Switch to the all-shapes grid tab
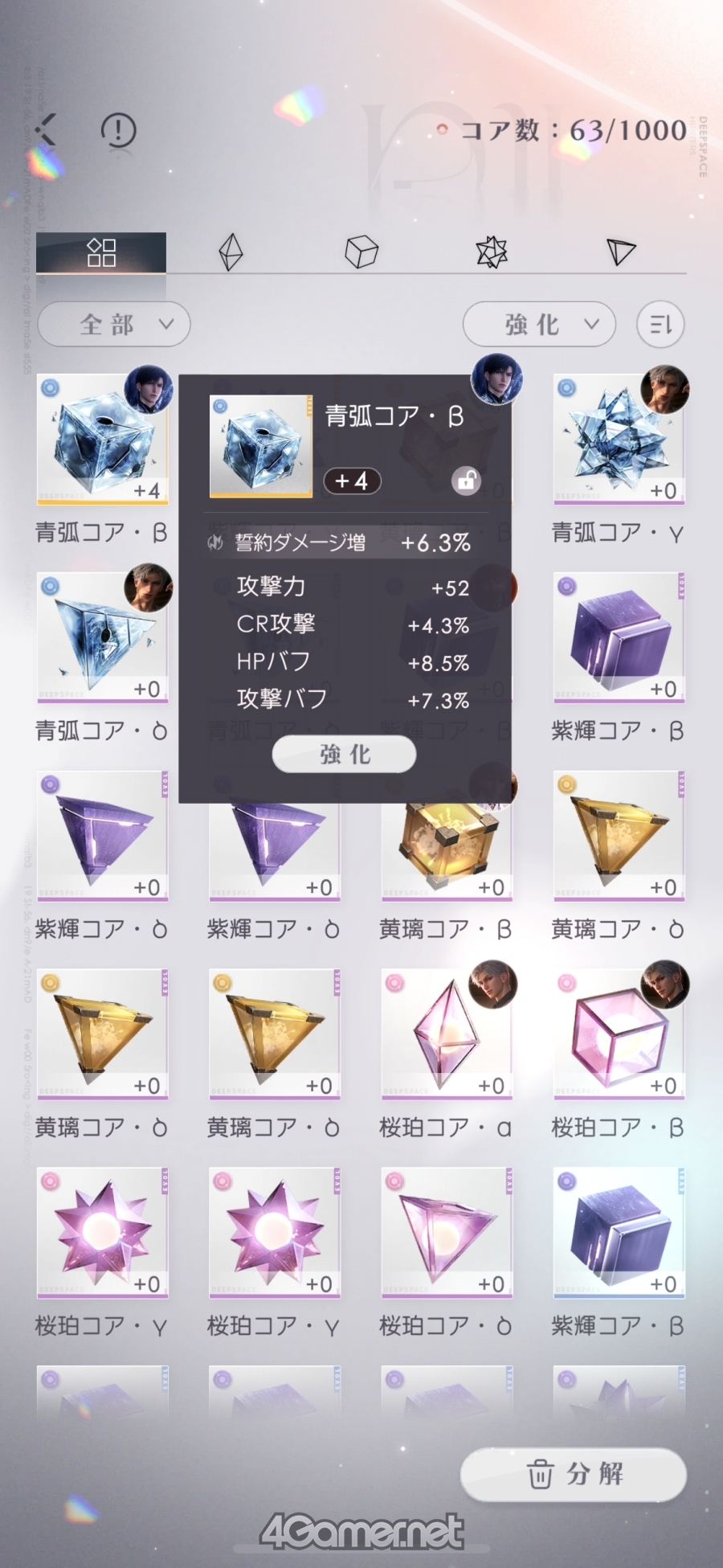This screenshot has height=1568, width=723. point(101,252)
